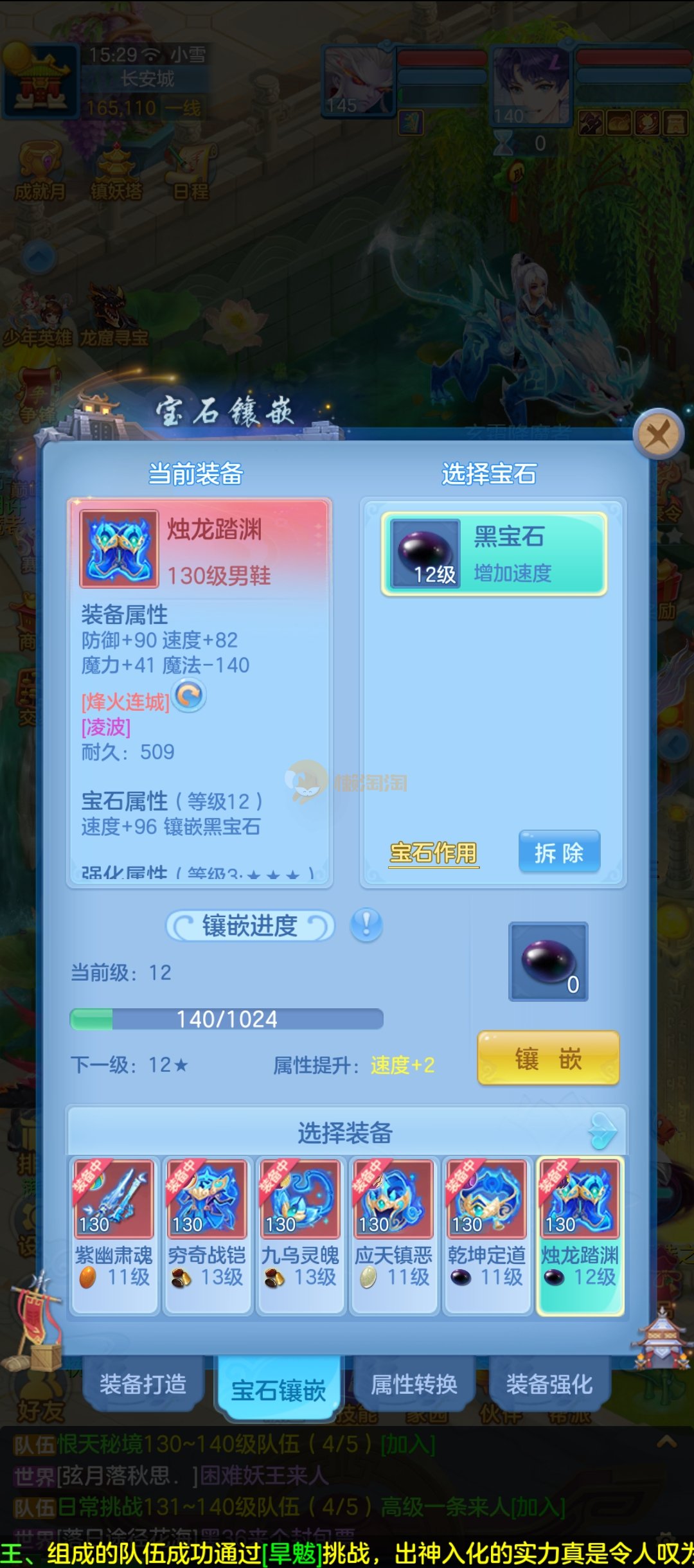Tap 拆除 to remove the gem

coord(559,853)
